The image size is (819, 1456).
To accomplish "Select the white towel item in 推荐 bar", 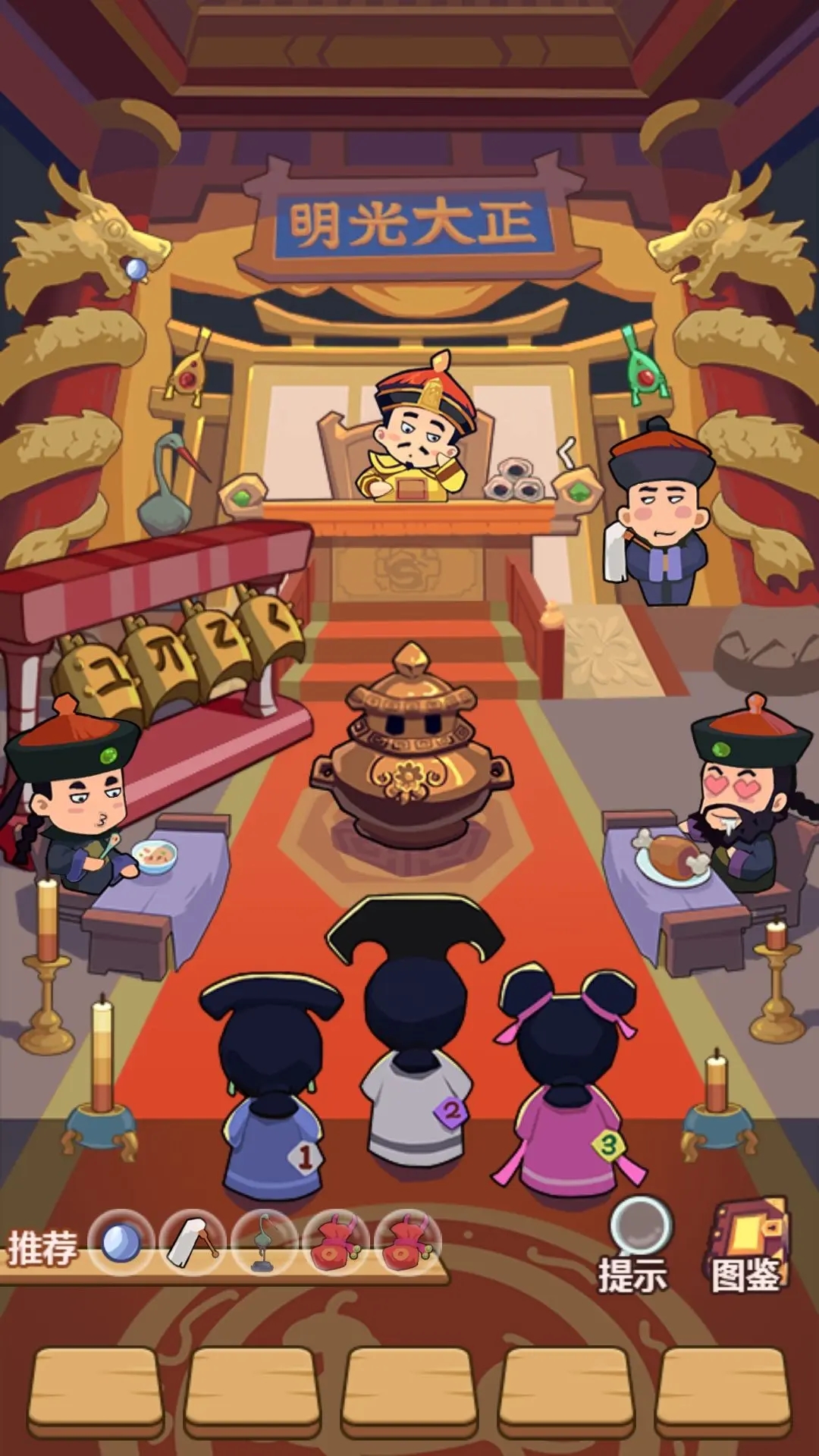I will (193, 1243).
